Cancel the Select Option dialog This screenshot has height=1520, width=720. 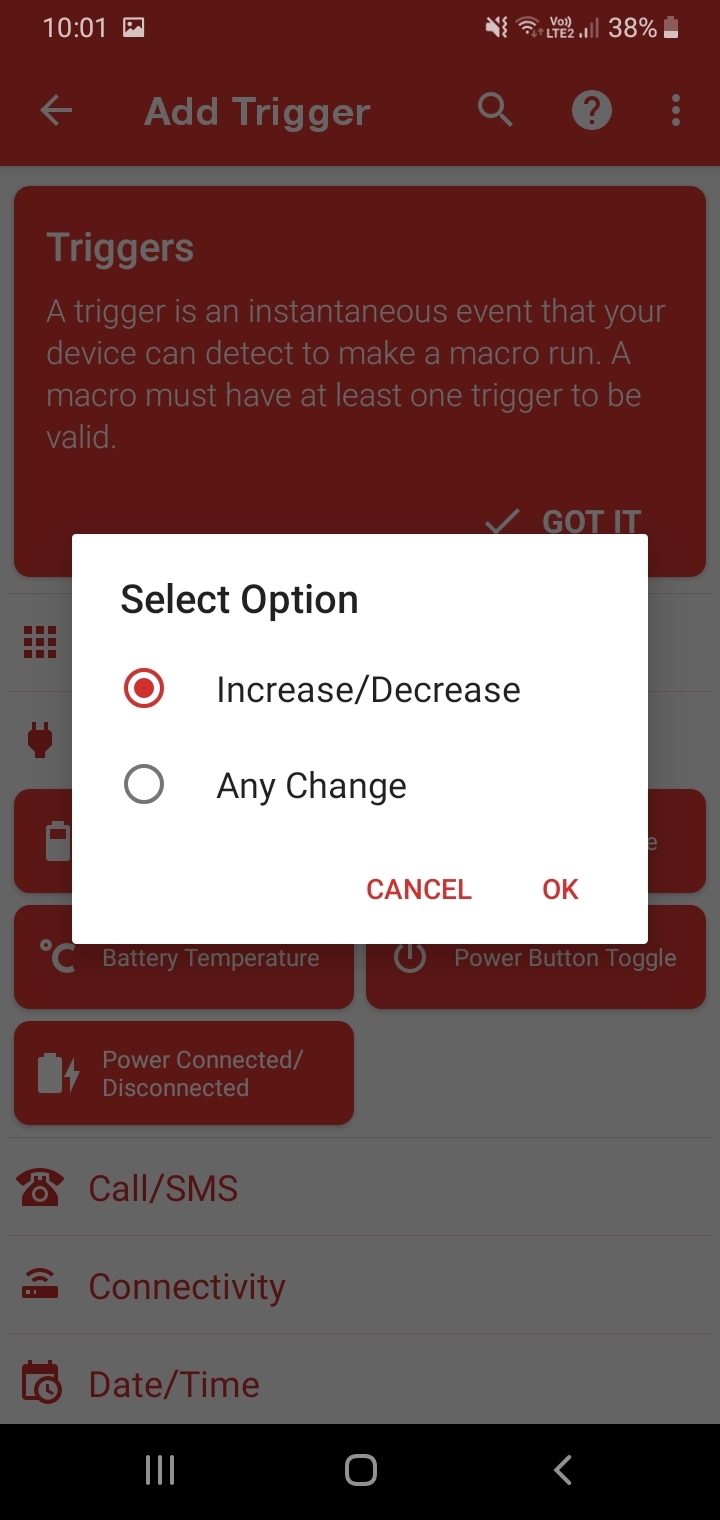(x=418, y=889)
